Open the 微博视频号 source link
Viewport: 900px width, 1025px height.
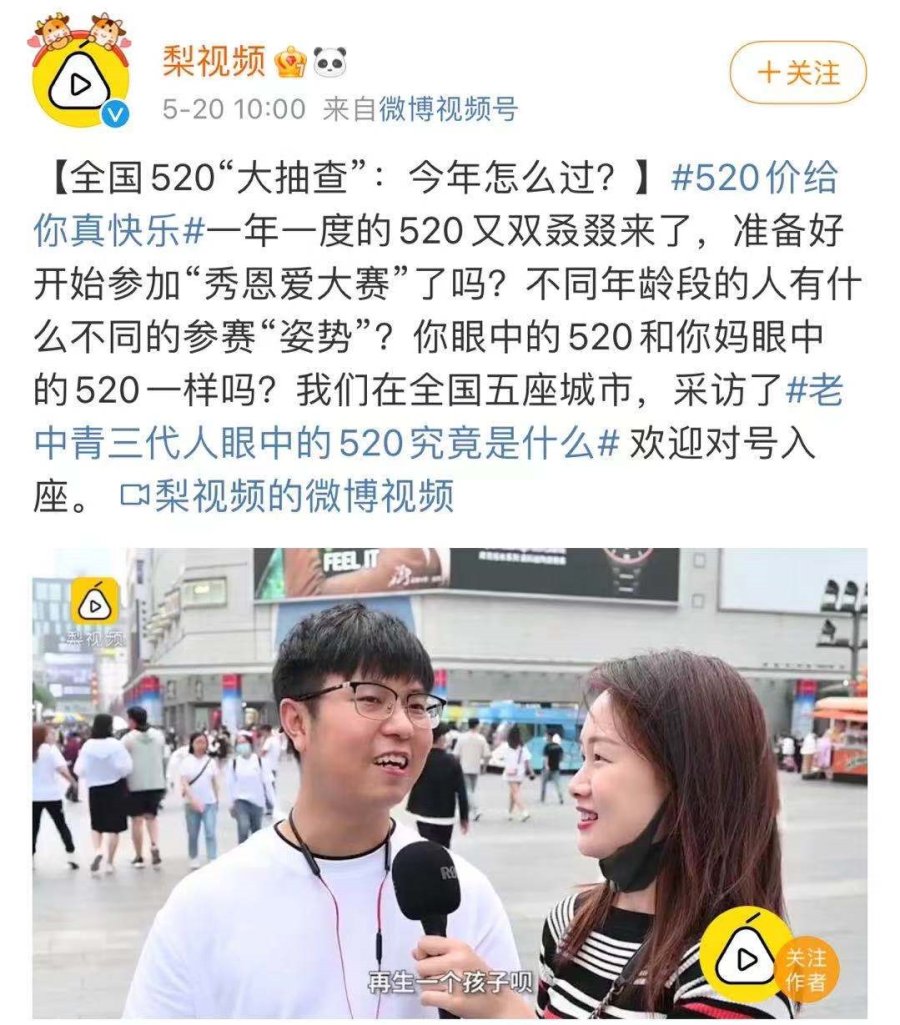448,109
